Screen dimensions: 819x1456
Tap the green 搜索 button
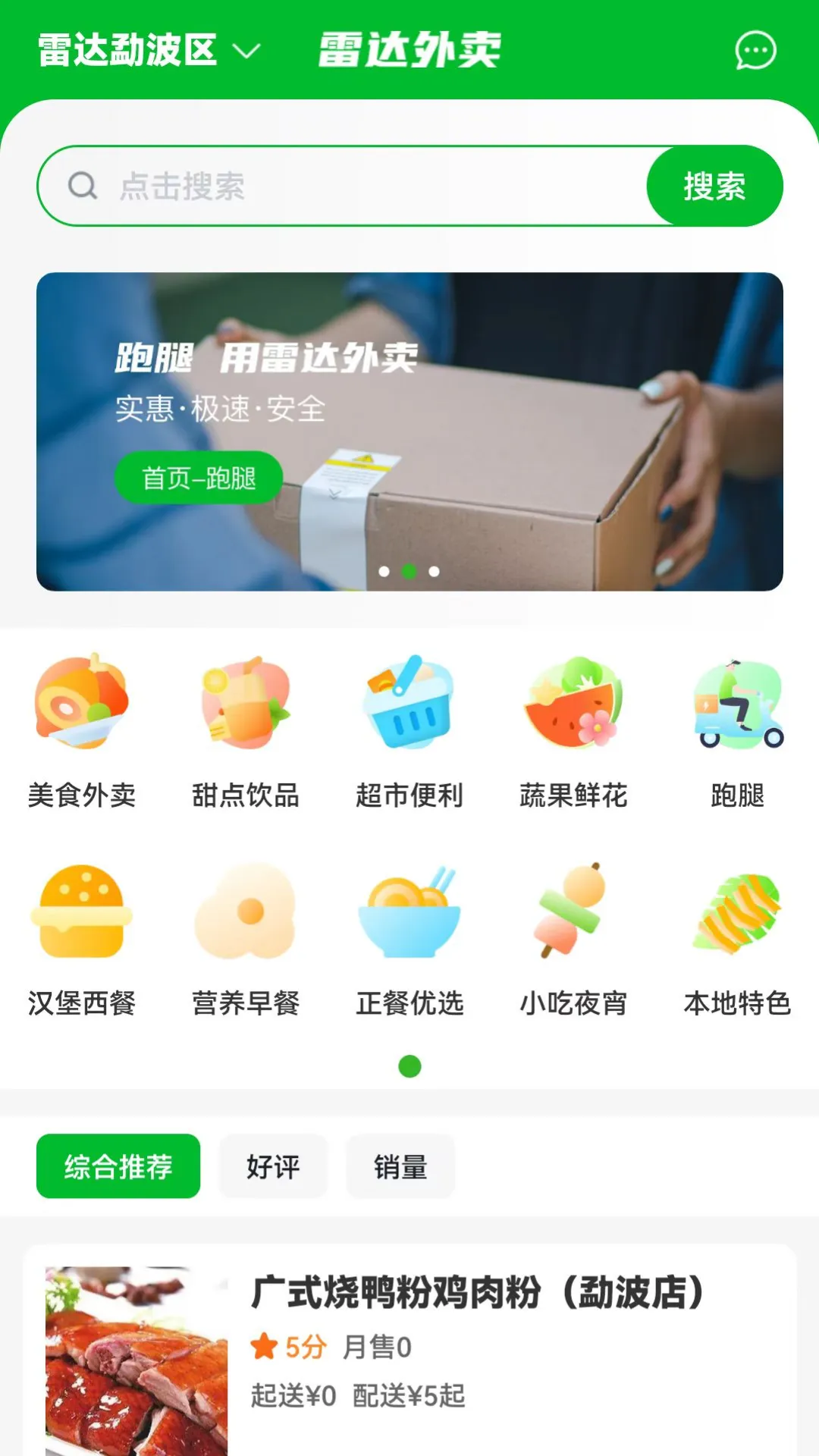pyautogui.click(x=714, y=186)
